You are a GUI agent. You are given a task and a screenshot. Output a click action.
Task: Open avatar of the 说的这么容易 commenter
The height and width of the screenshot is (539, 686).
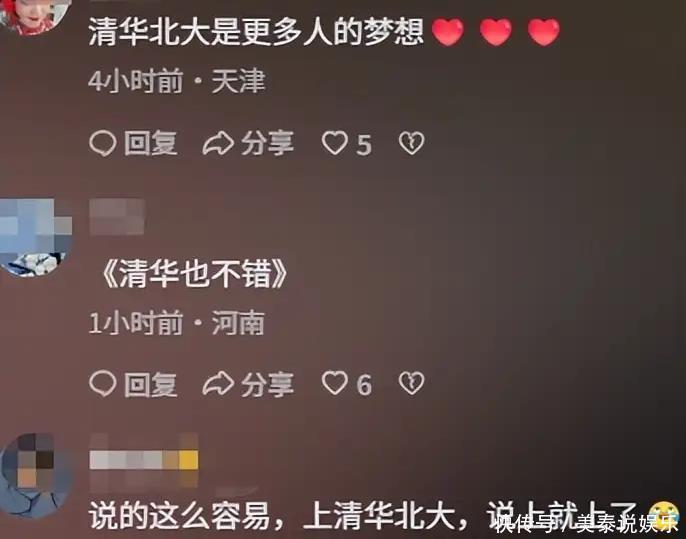[35, 476]
